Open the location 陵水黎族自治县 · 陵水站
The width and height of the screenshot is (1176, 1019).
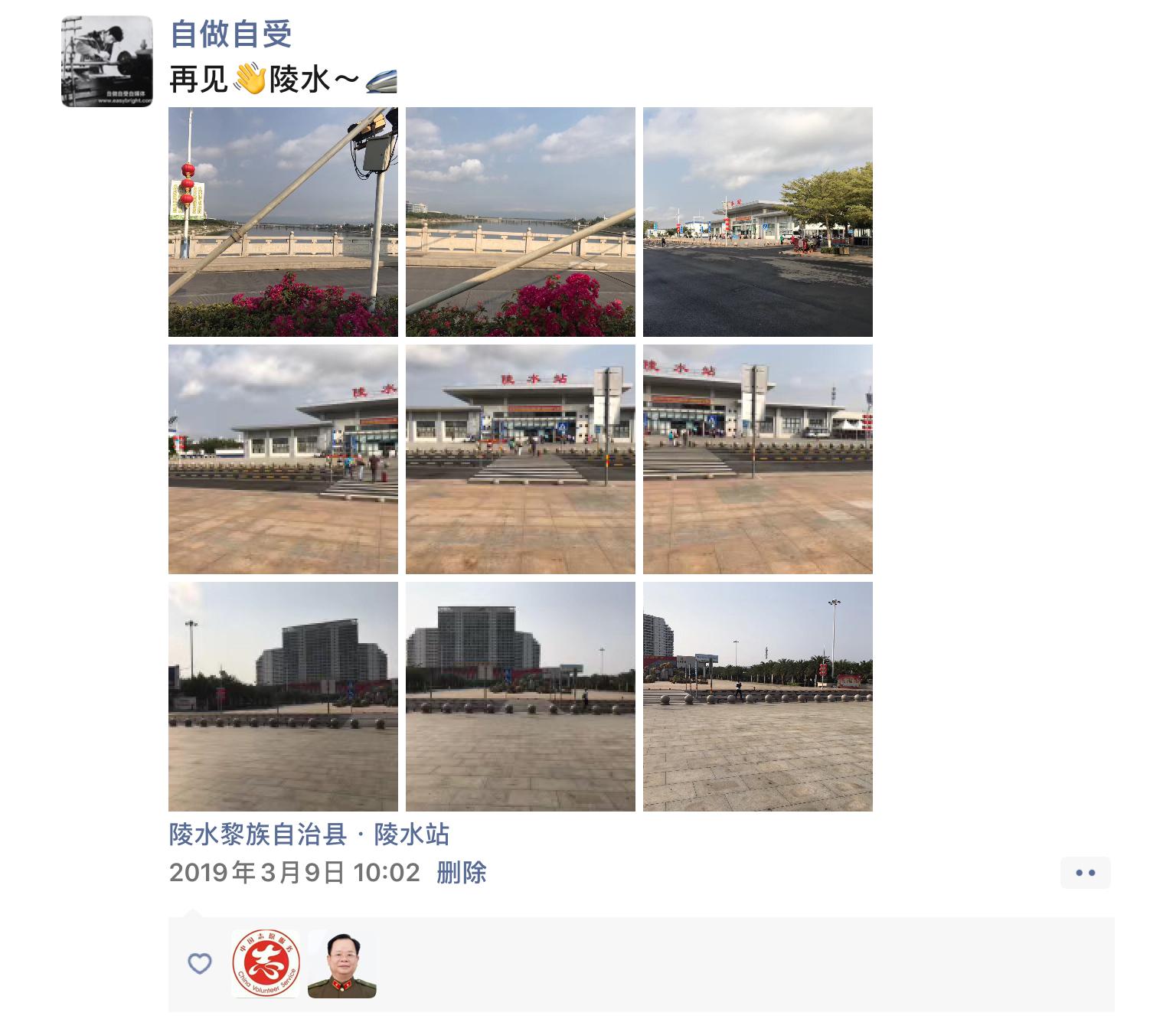click(309, 834)
